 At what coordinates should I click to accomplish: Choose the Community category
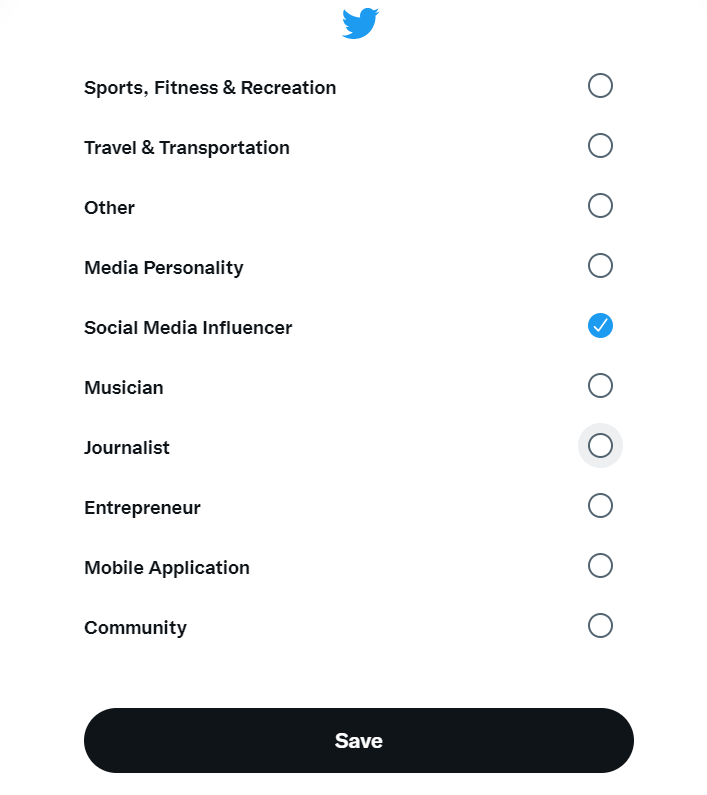600,626
